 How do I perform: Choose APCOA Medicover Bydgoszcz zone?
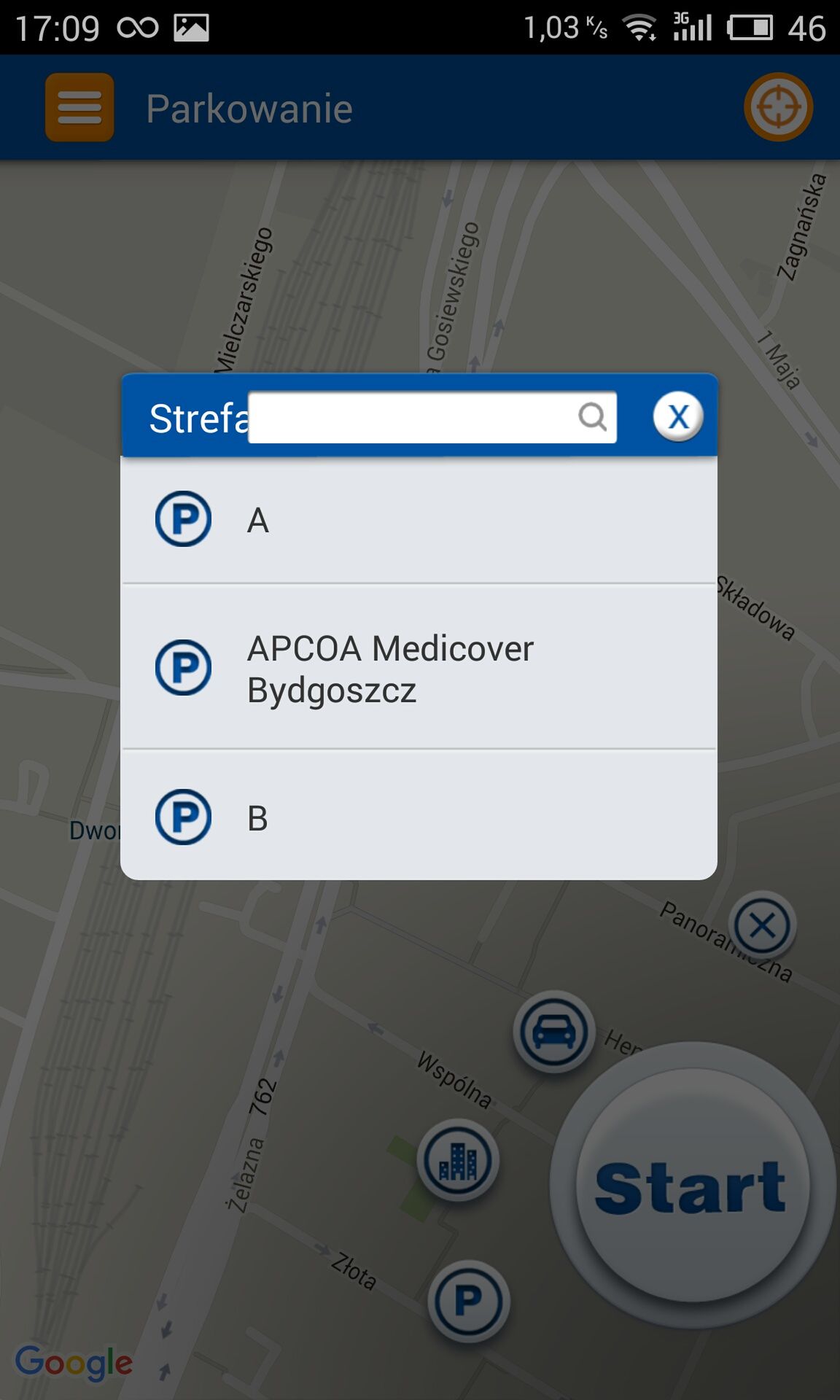[419, 667]
